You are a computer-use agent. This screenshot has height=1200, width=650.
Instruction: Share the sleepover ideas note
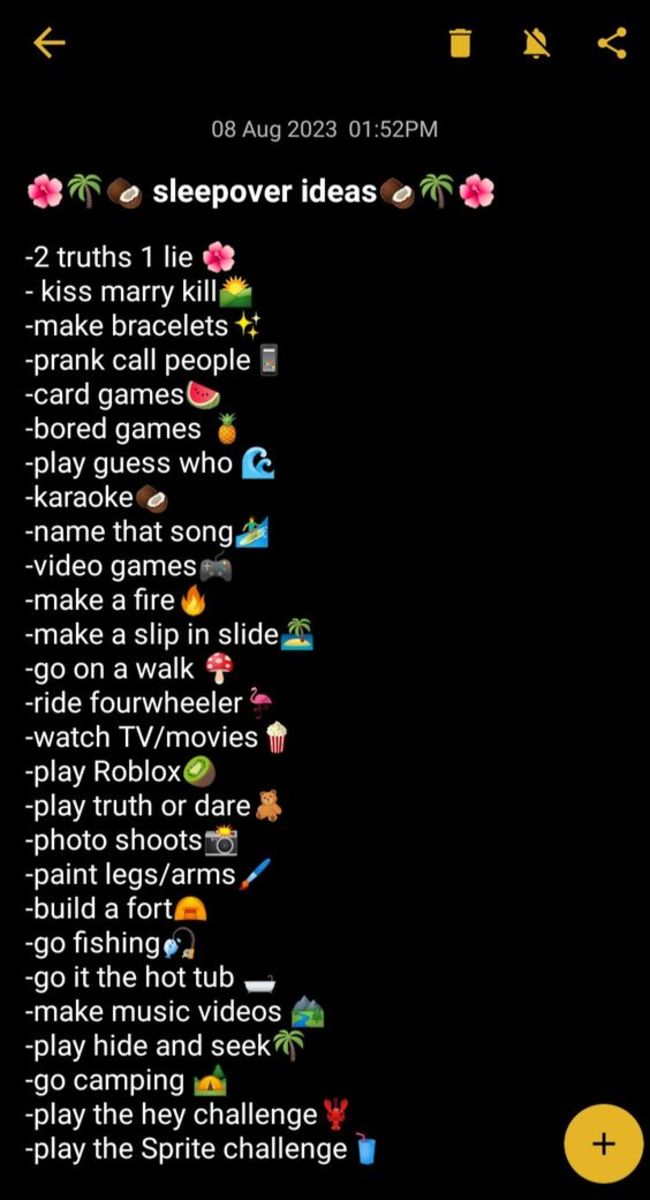[611, 43]
